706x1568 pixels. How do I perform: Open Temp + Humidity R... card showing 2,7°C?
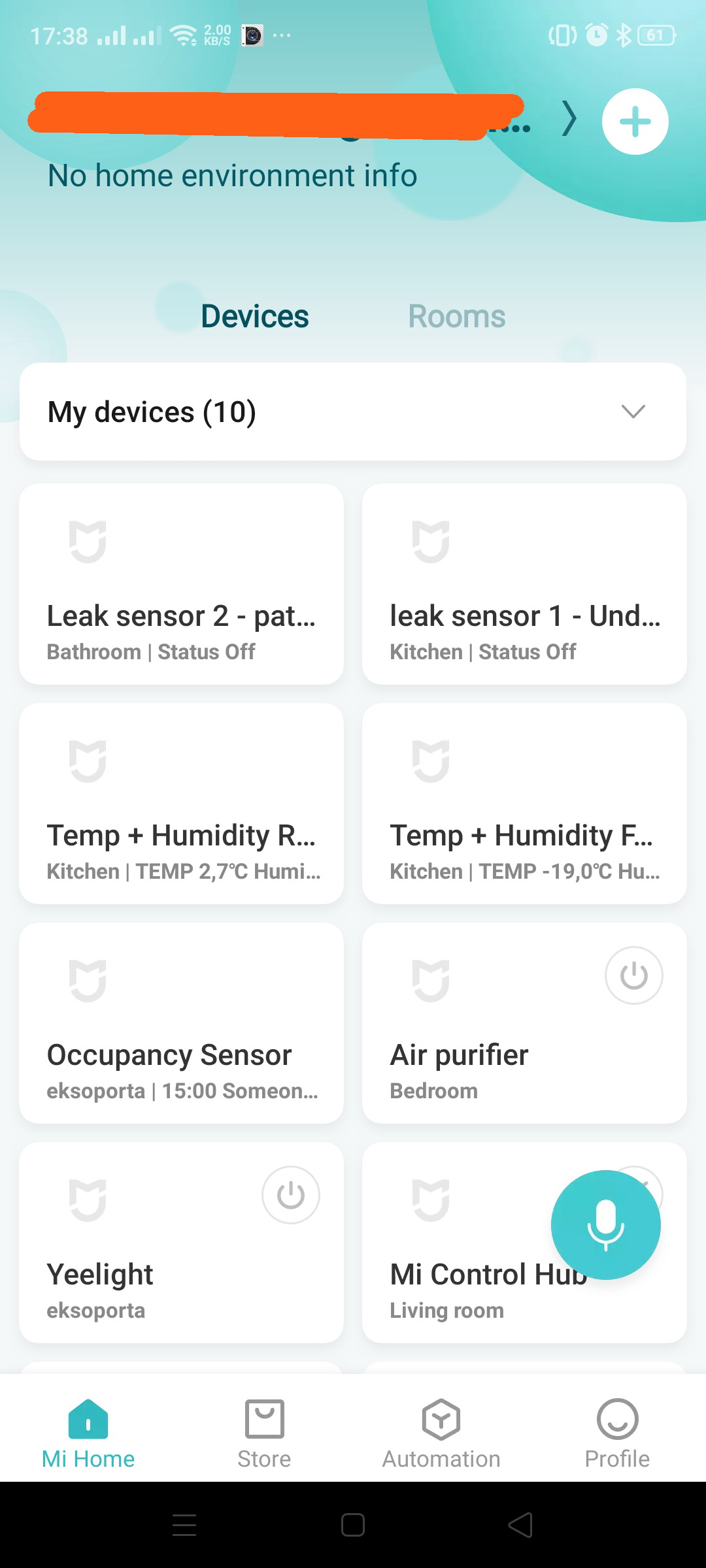click(182, 804)
